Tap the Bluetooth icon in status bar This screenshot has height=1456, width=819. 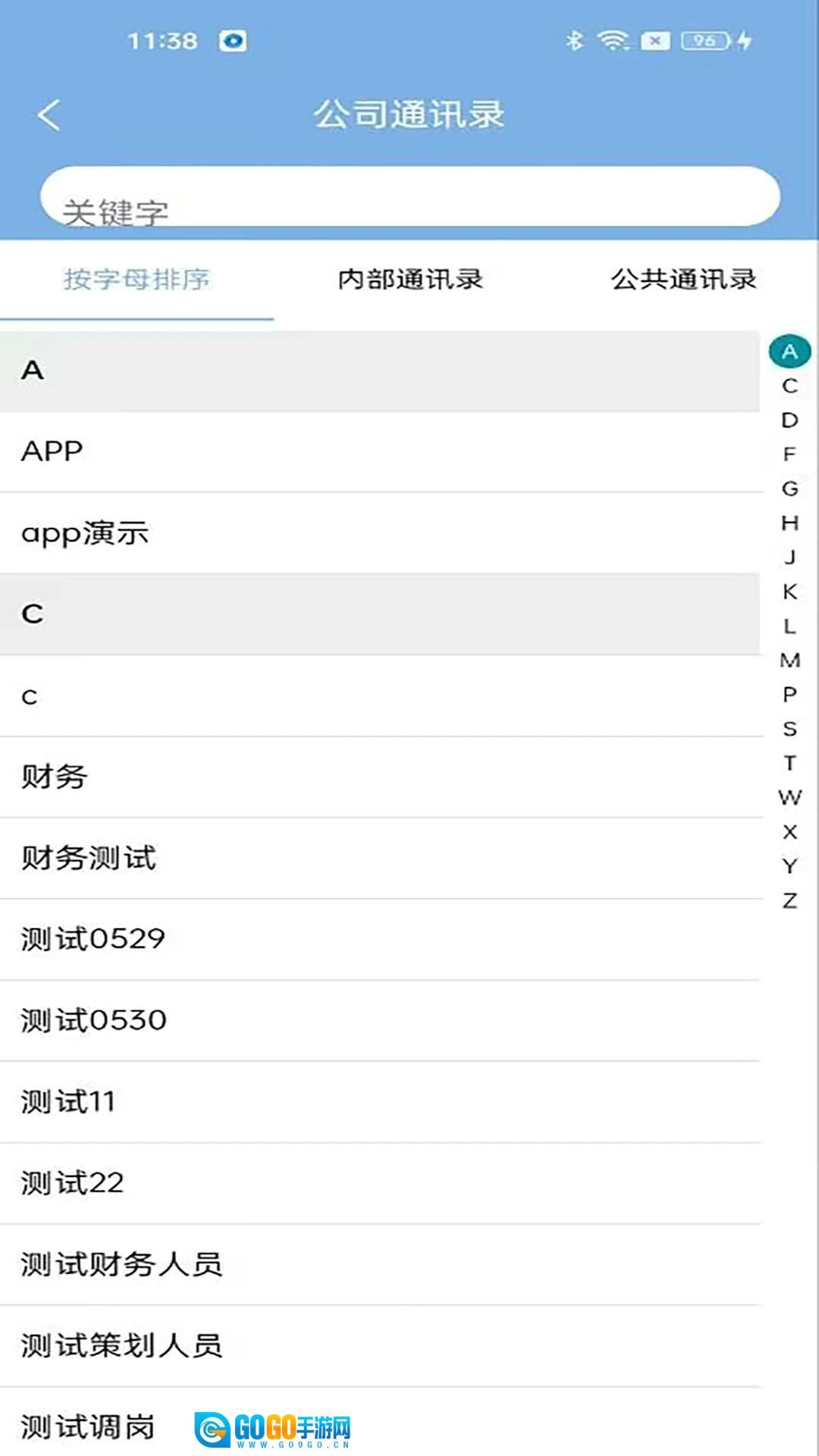point(575,42)
